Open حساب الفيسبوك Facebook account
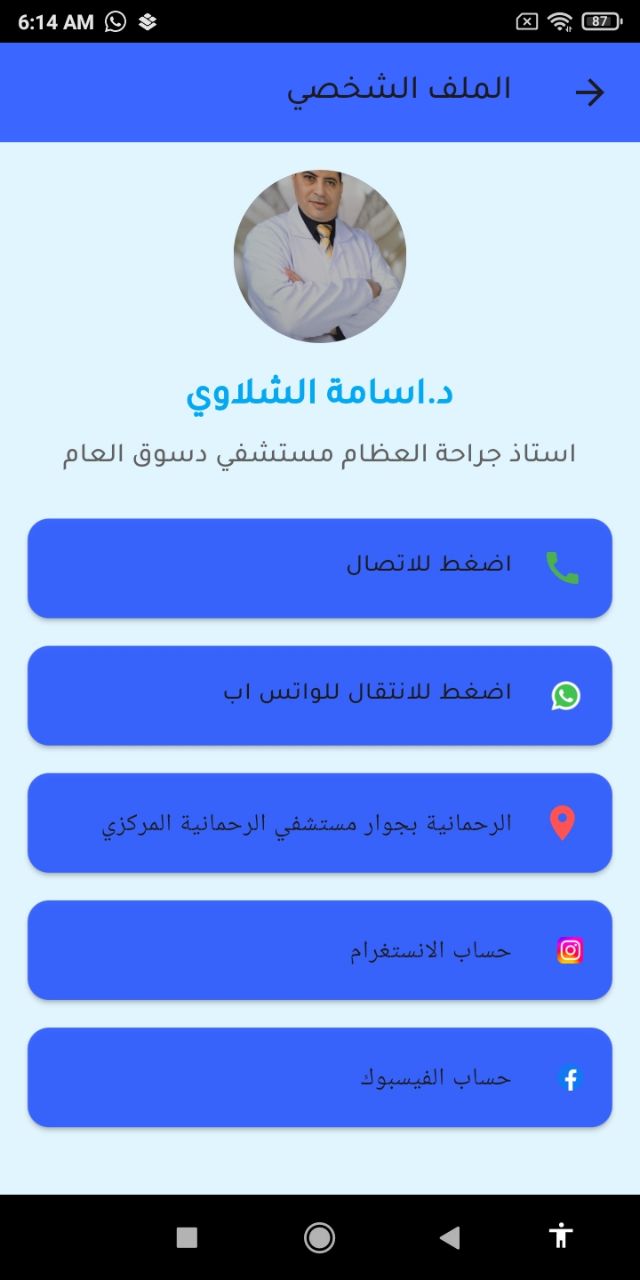 coord(320,1077)
